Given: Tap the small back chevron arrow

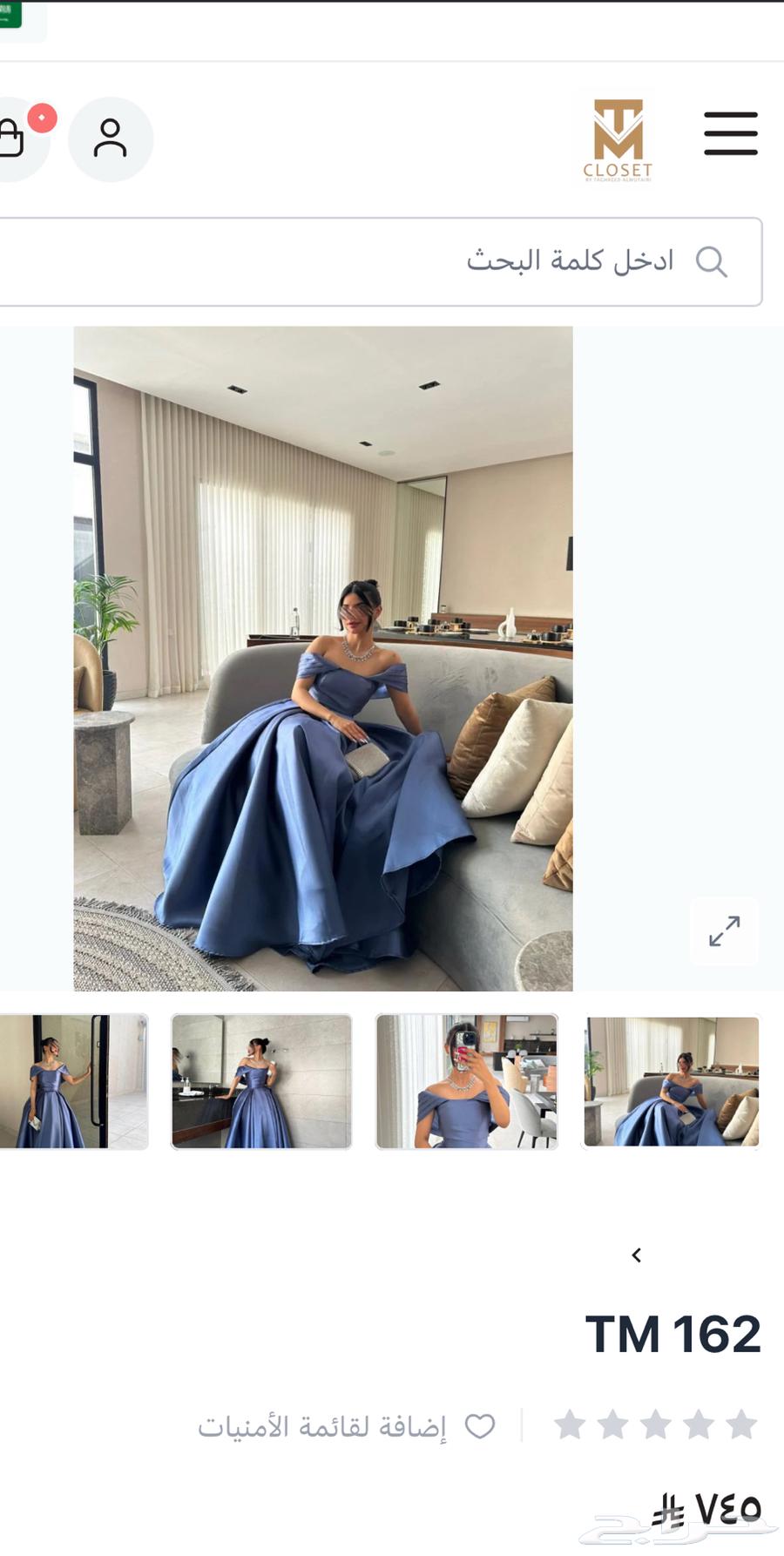Looking at the screenshot, I should (637, 1255).
